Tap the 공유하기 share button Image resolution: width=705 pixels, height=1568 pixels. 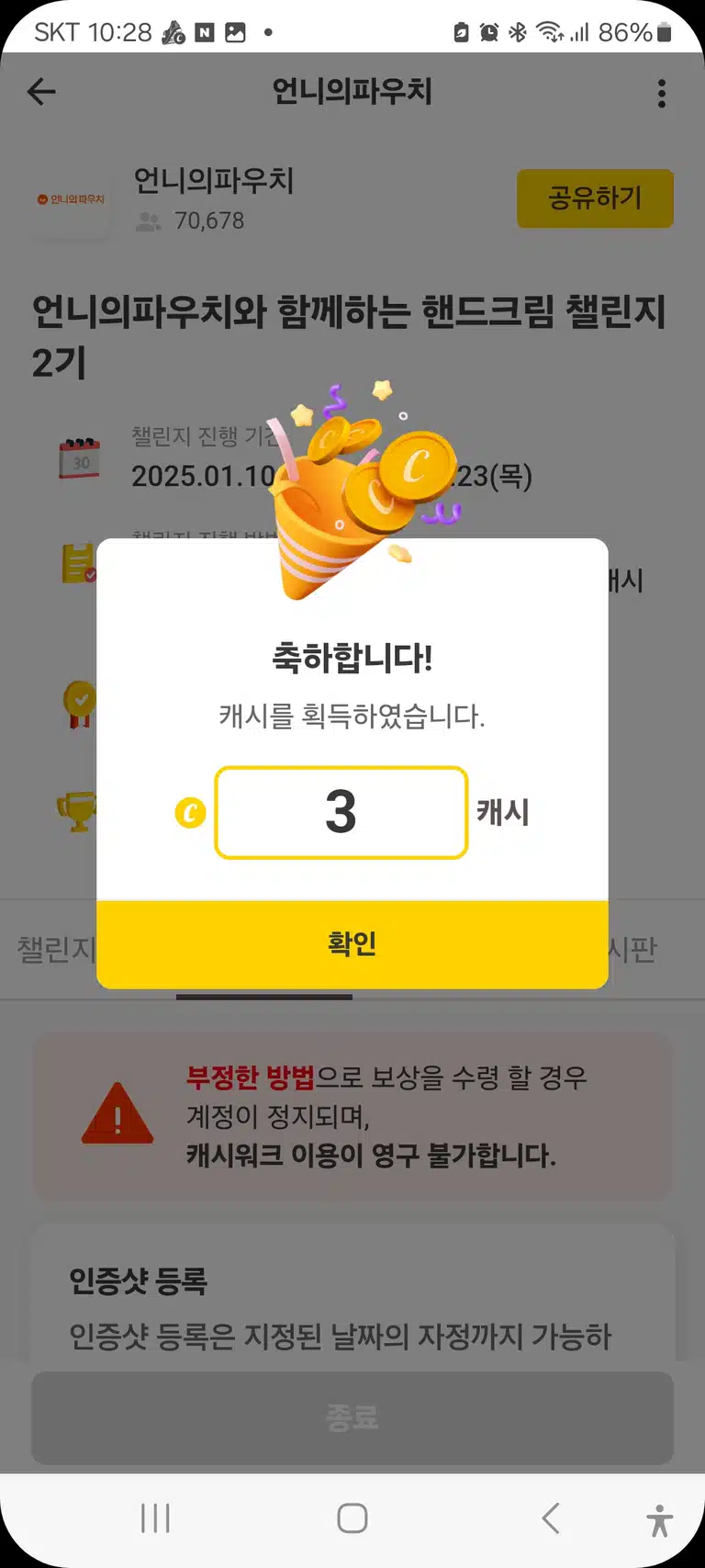point(595,198)
